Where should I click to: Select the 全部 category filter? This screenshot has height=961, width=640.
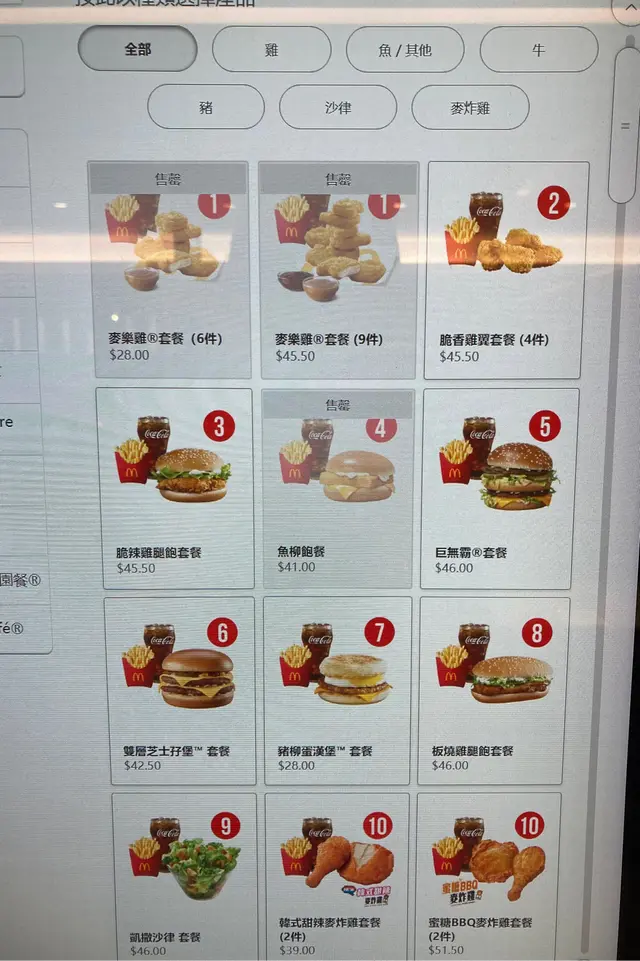coord(137,49)
